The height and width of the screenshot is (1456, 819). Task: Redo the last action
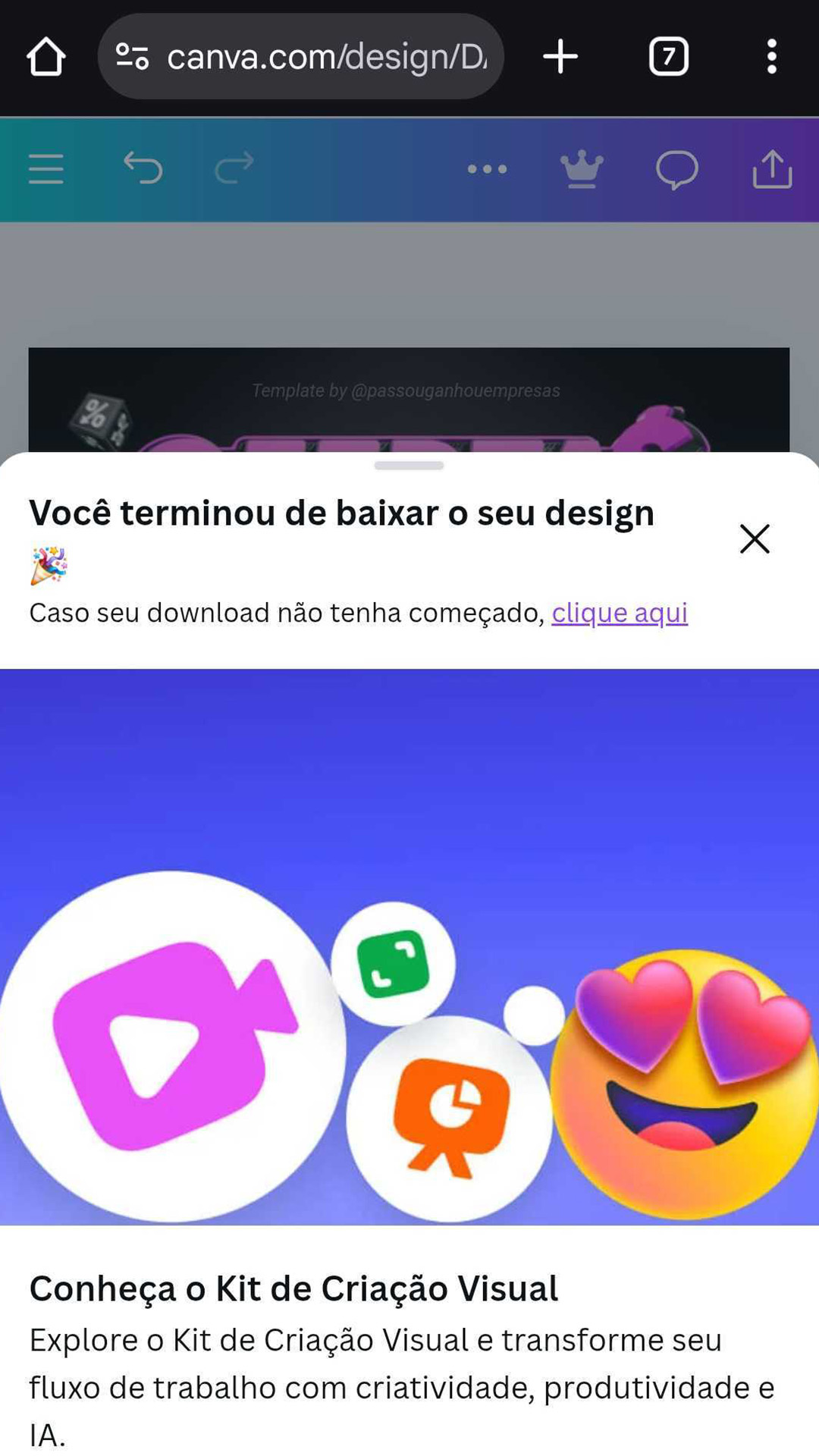(233, 169)
